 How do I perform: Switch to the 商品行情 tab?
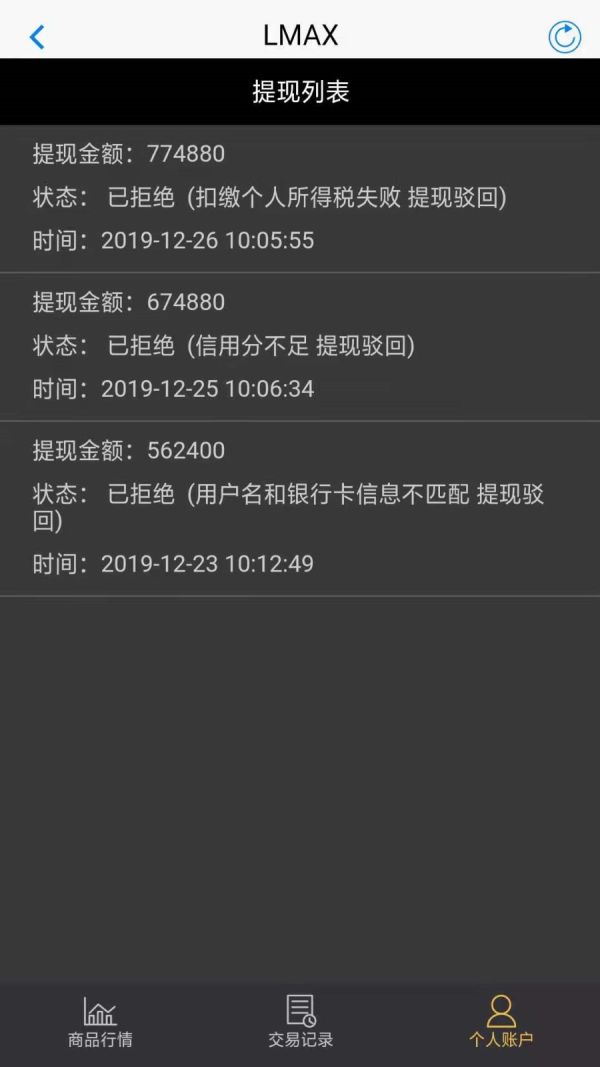[x=100, y=1021]
